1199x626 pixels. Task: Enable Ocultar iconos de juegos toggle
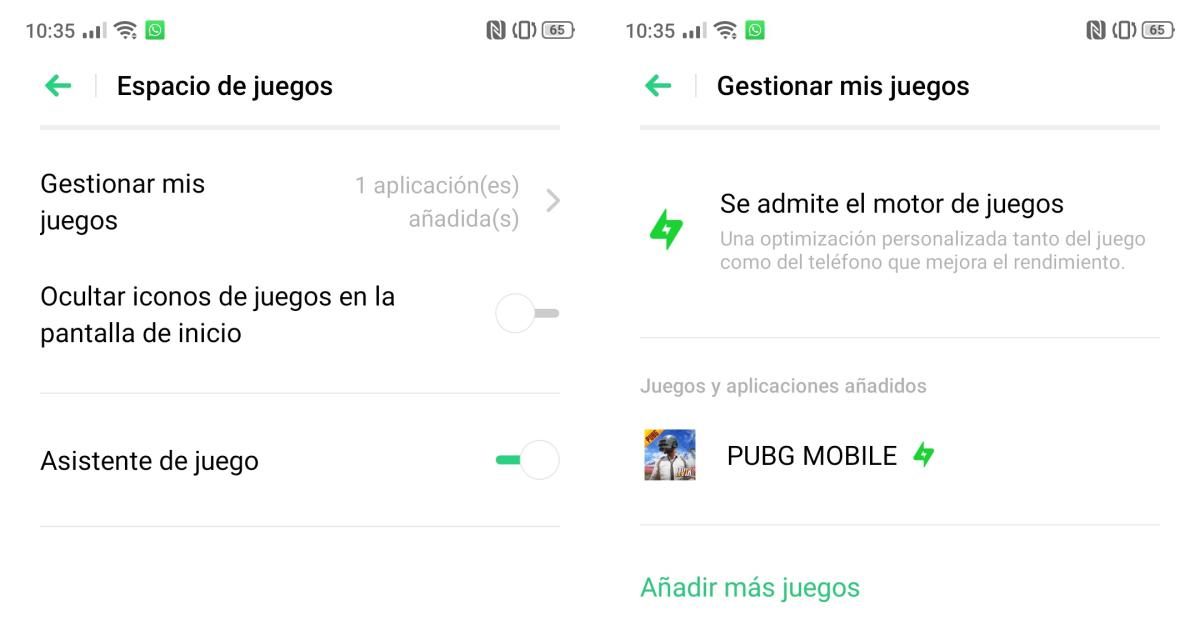point(527,314)
